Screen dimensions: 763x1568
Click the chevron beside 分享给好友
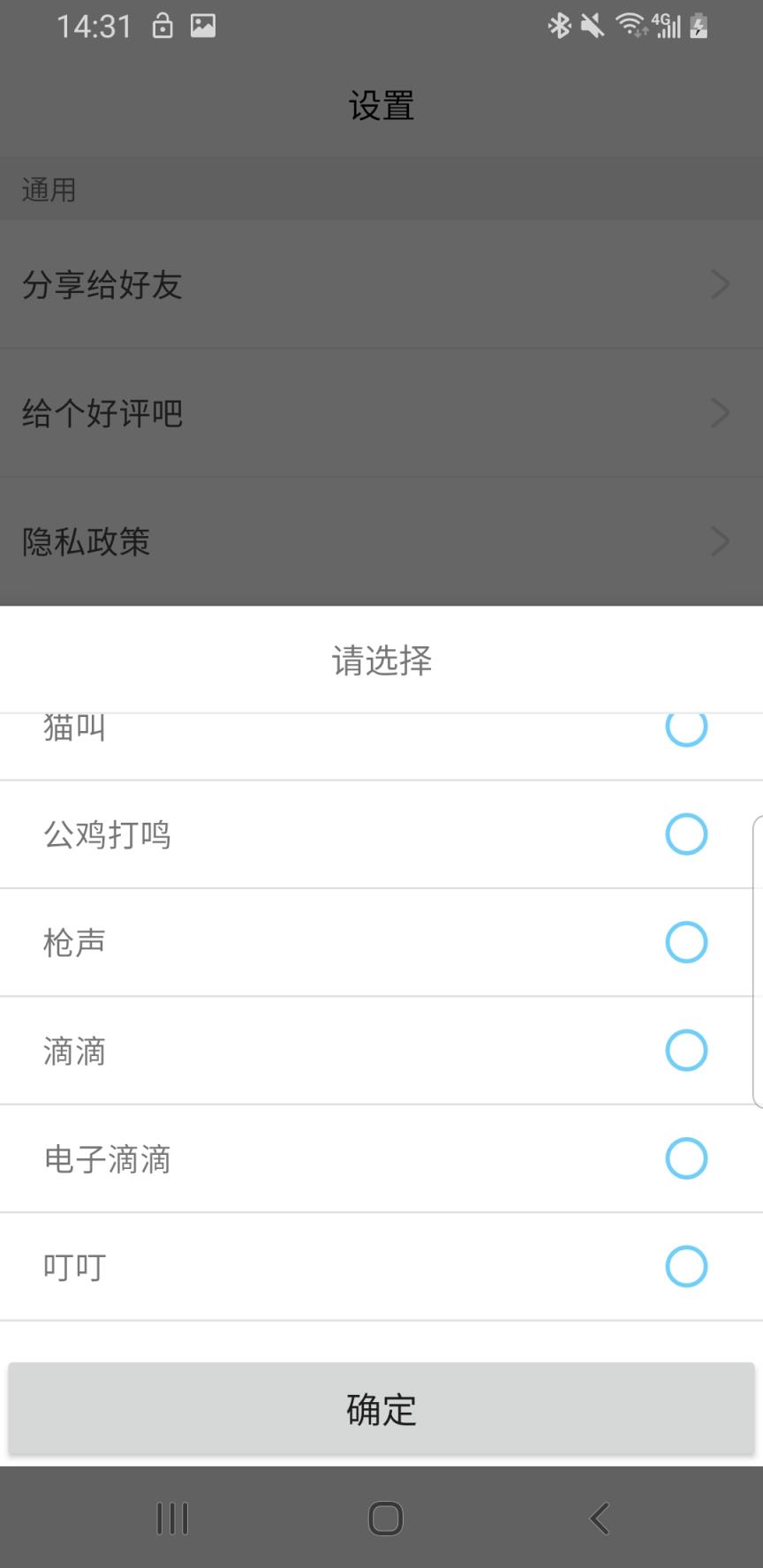pyautogui.click(x=720, y=284)
